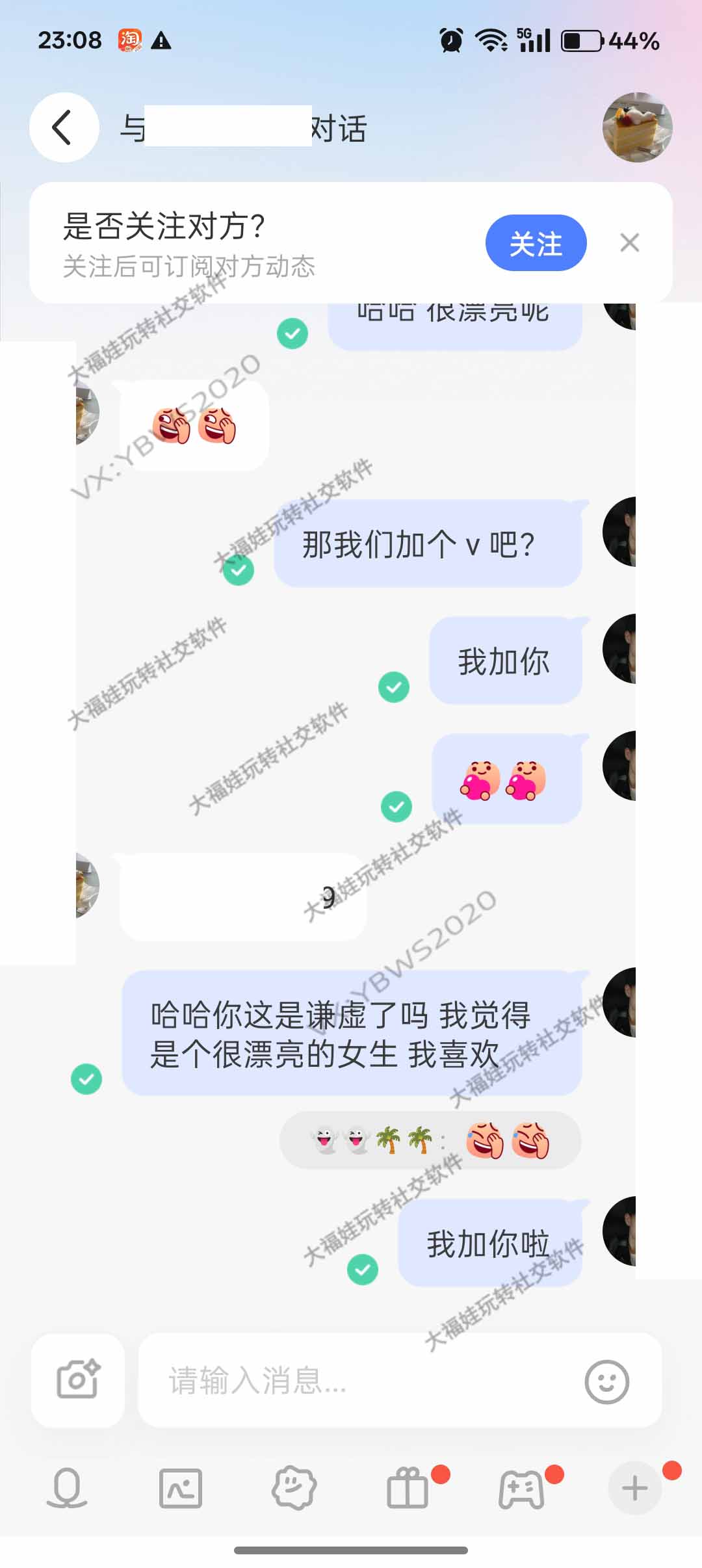Open the sticker face panel
This screenshot has height=1568, width=702.
tap(294, 1488)
